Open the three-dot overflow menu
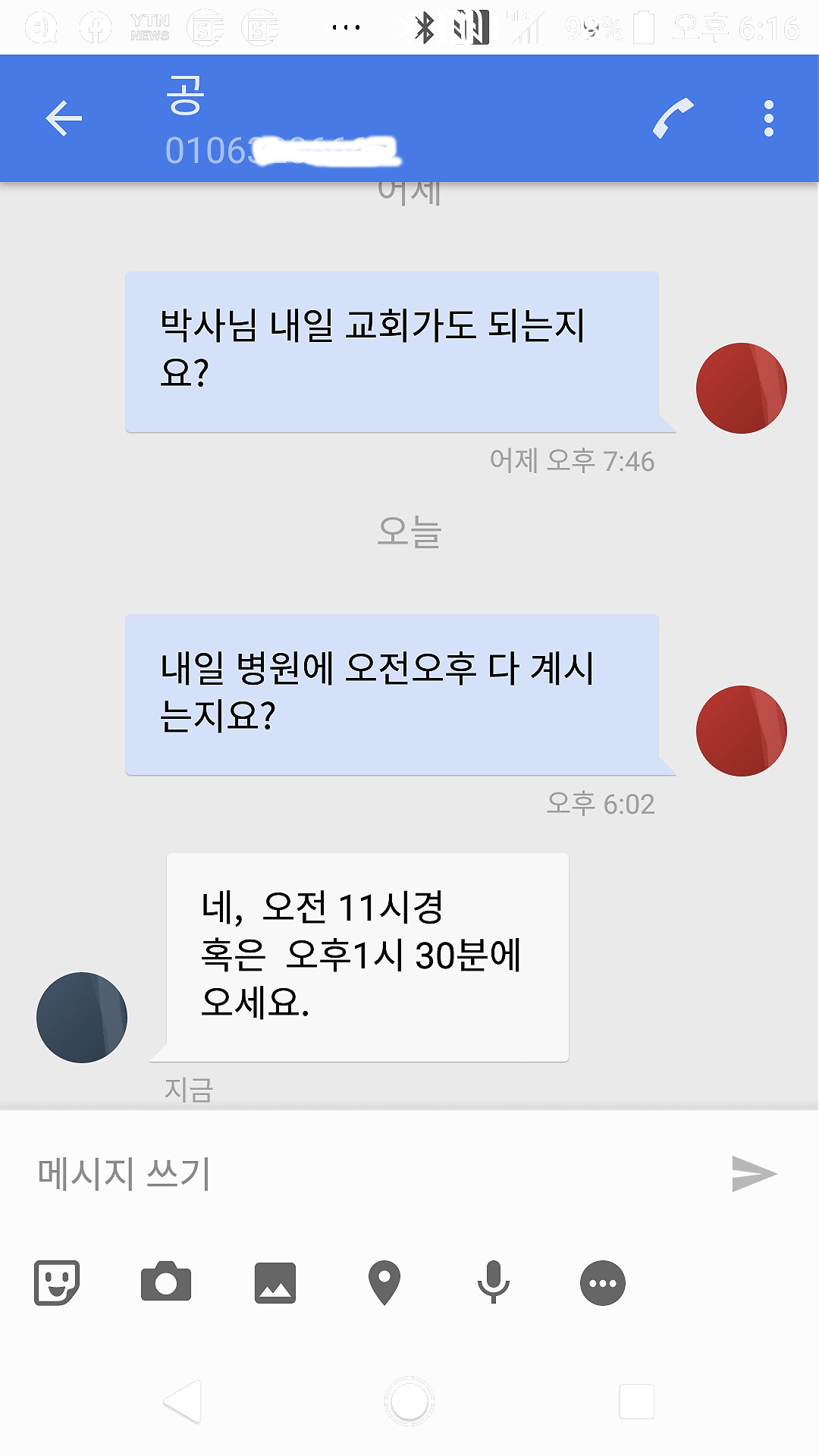819x1456 pixels. (x=768, y=118)
